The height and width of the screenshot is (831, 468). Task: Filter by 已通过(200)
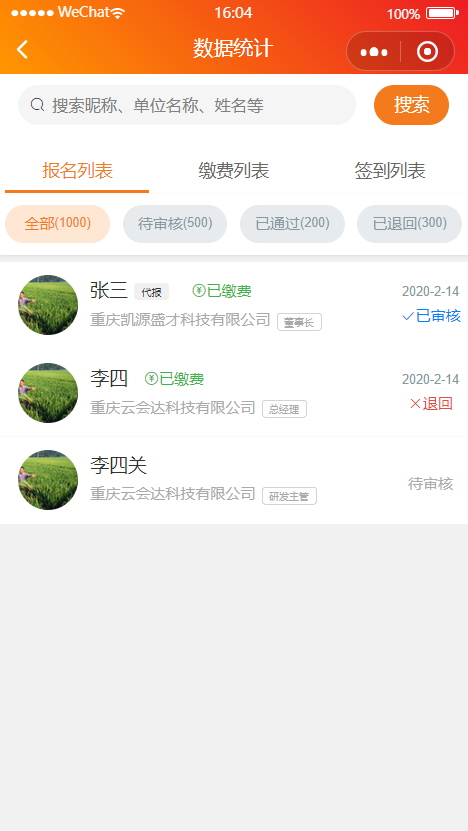tap(293, 224)
